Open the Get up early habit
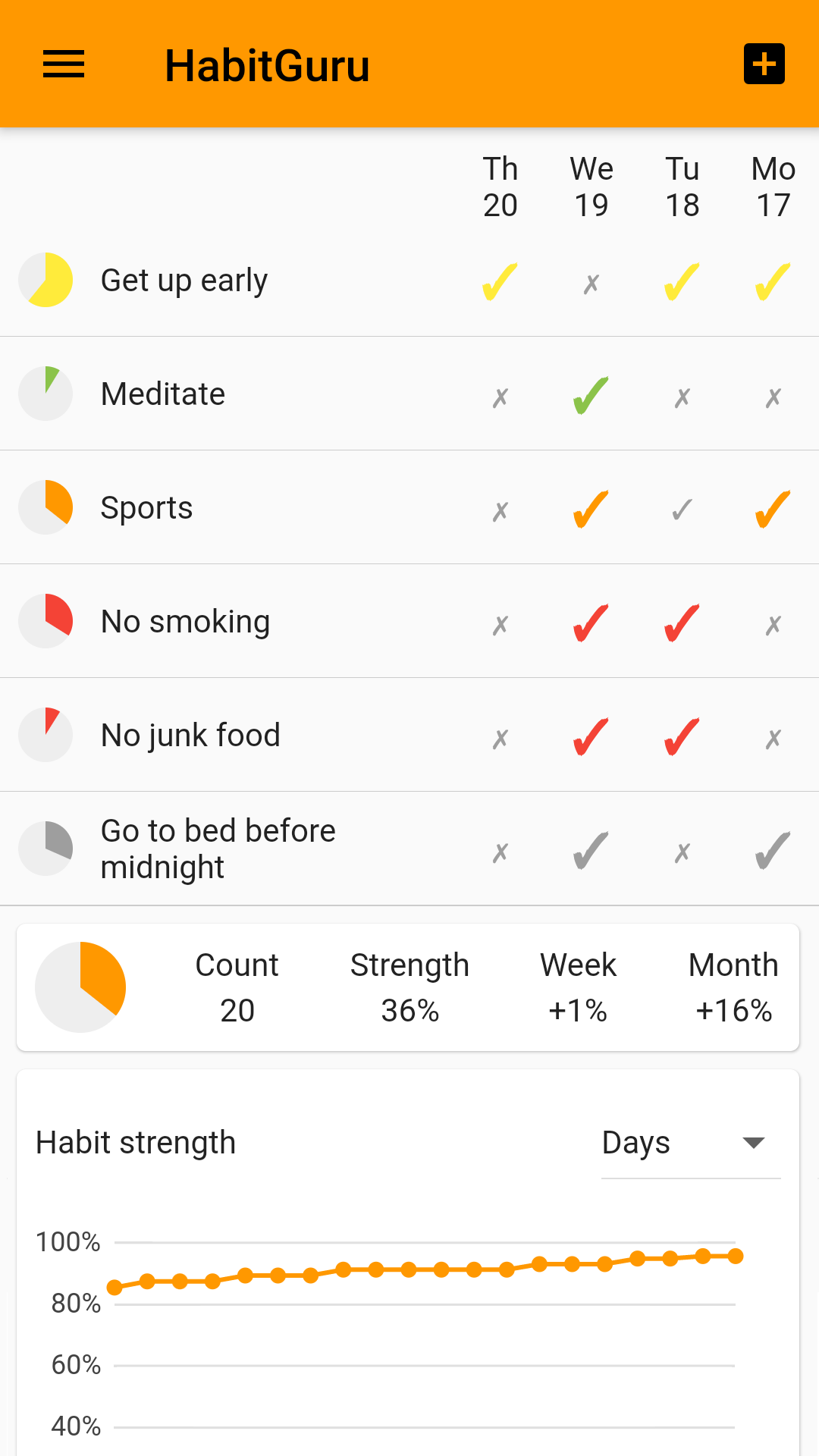Screen dimensions: 819x1456 point(184,281)
